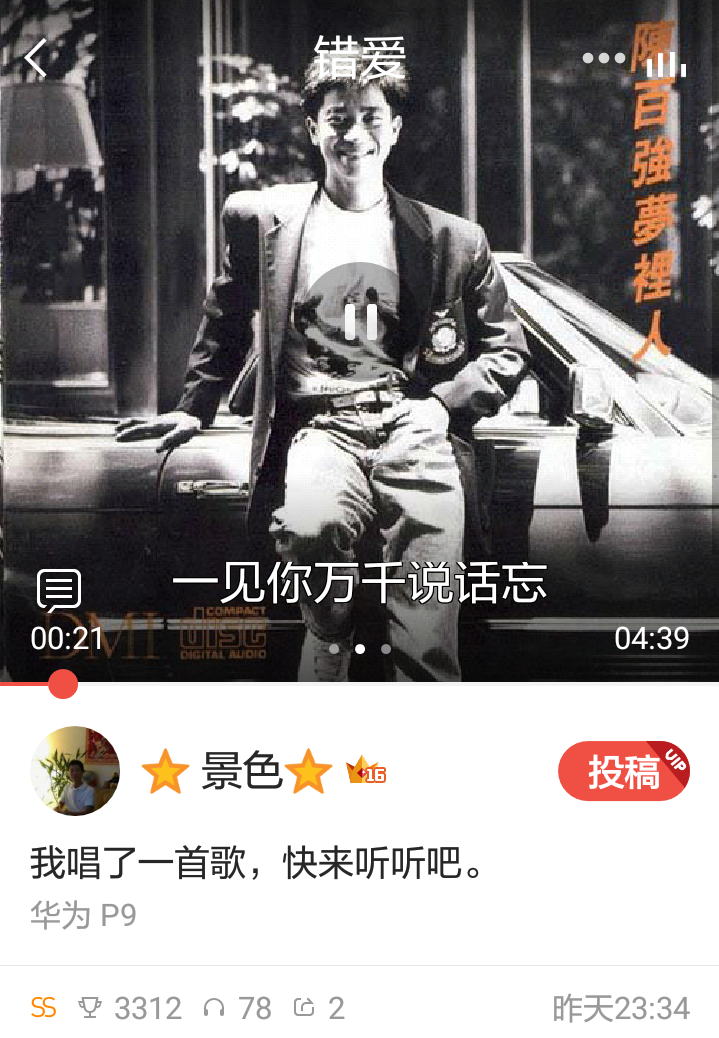This screenshot has width=719, height=1038.
Task: Pause the song playback
Action: [x=360, y=321]
